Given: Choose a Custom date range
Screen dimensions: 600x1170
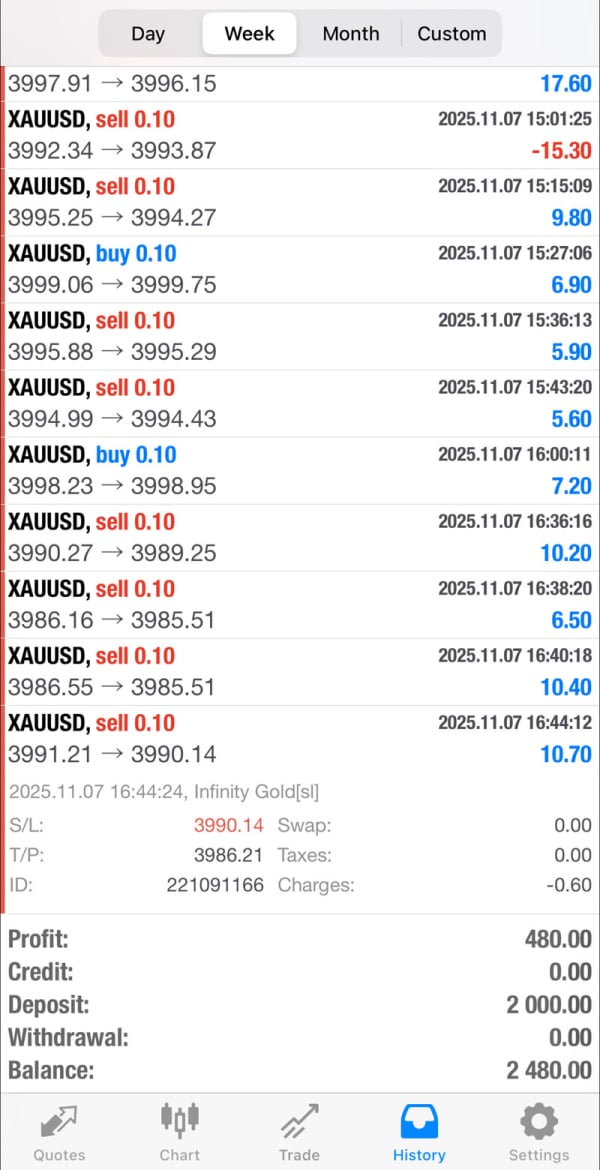Looking at the screenshot, I should pos(451,34).
